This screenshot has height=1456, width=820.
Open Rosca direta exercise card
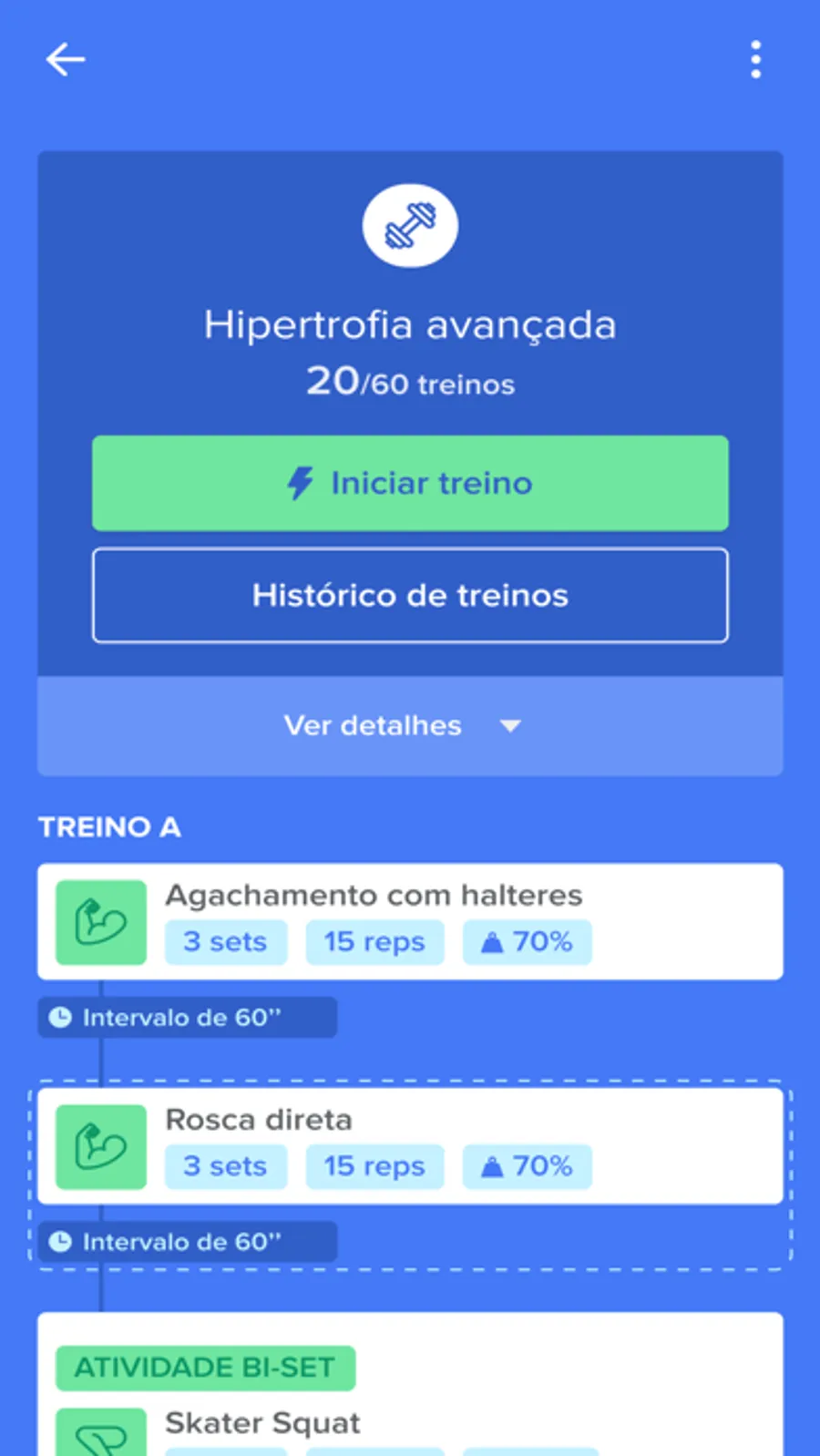410,1145
